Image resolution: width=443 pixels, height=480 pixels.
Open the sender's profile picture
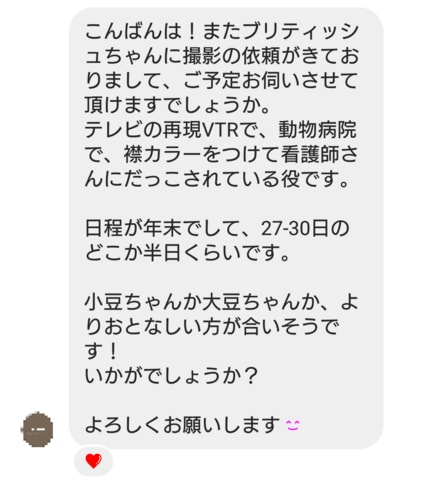[37, 429]
